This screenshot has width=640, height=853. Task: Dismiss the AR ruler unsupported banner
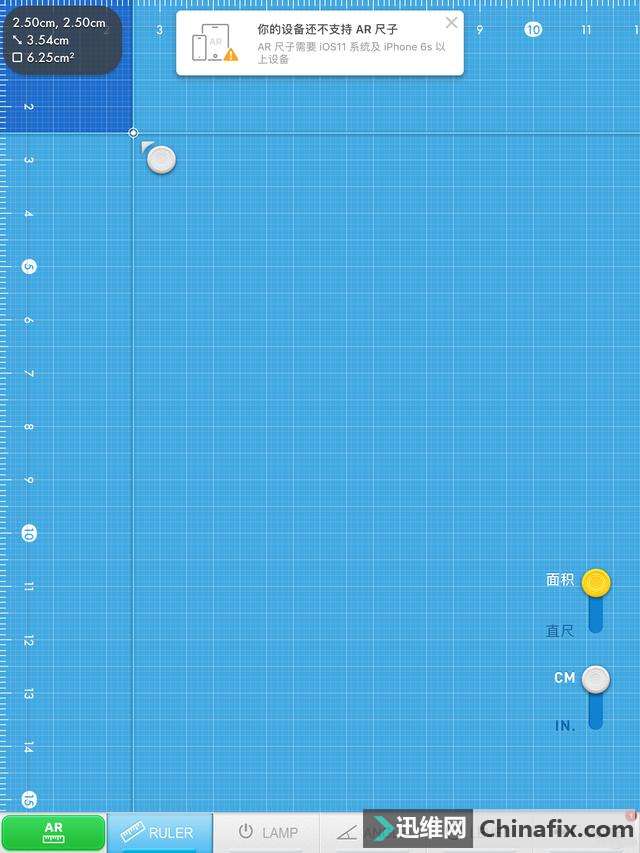pyautogui.click(x=452, y=23)
